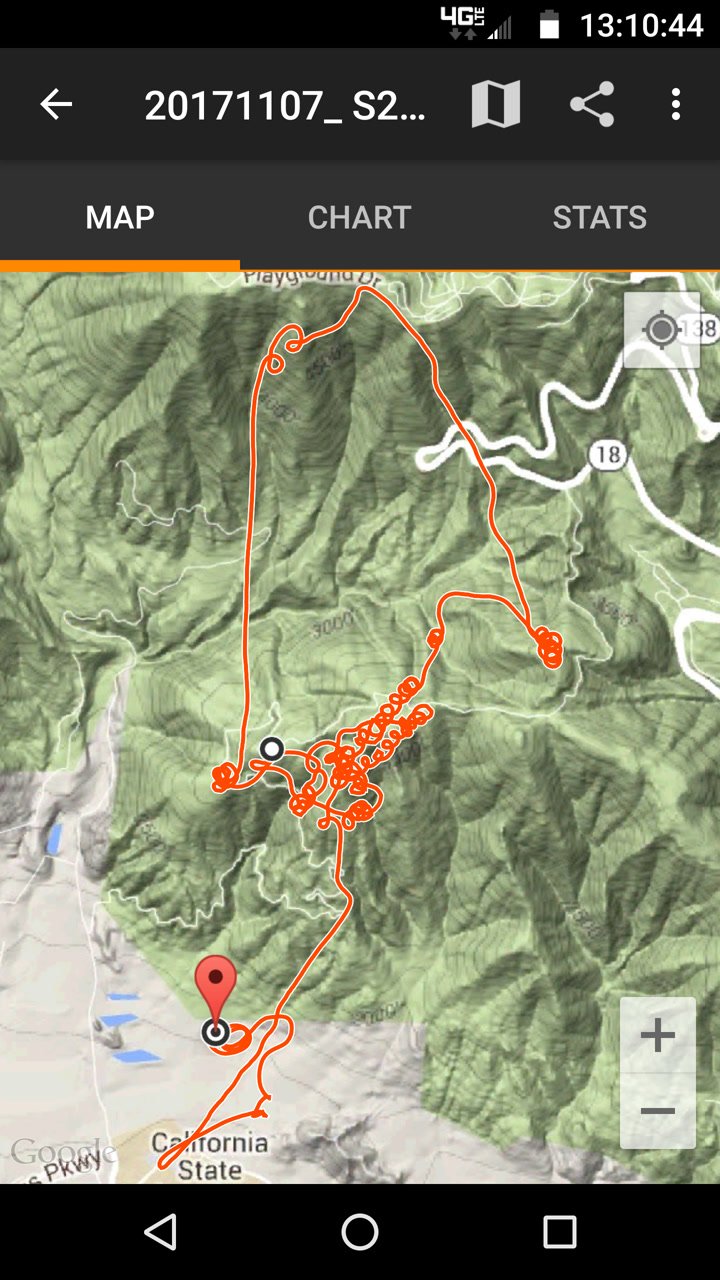The image size is (720, 1280).
Task: Select the MAP tab
Action: [x=120, y=217]
